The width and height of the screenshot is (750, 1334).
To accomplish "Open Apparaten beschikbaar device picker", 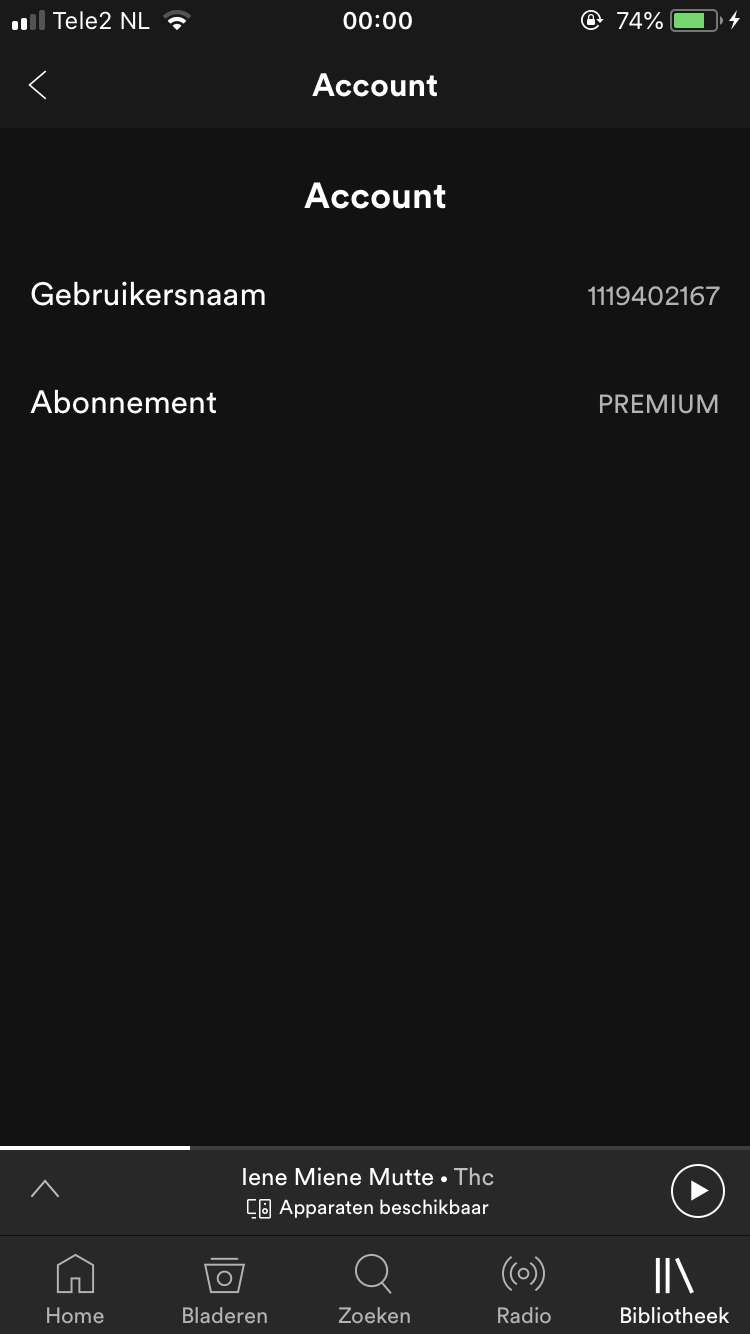I will (368, 1208).
